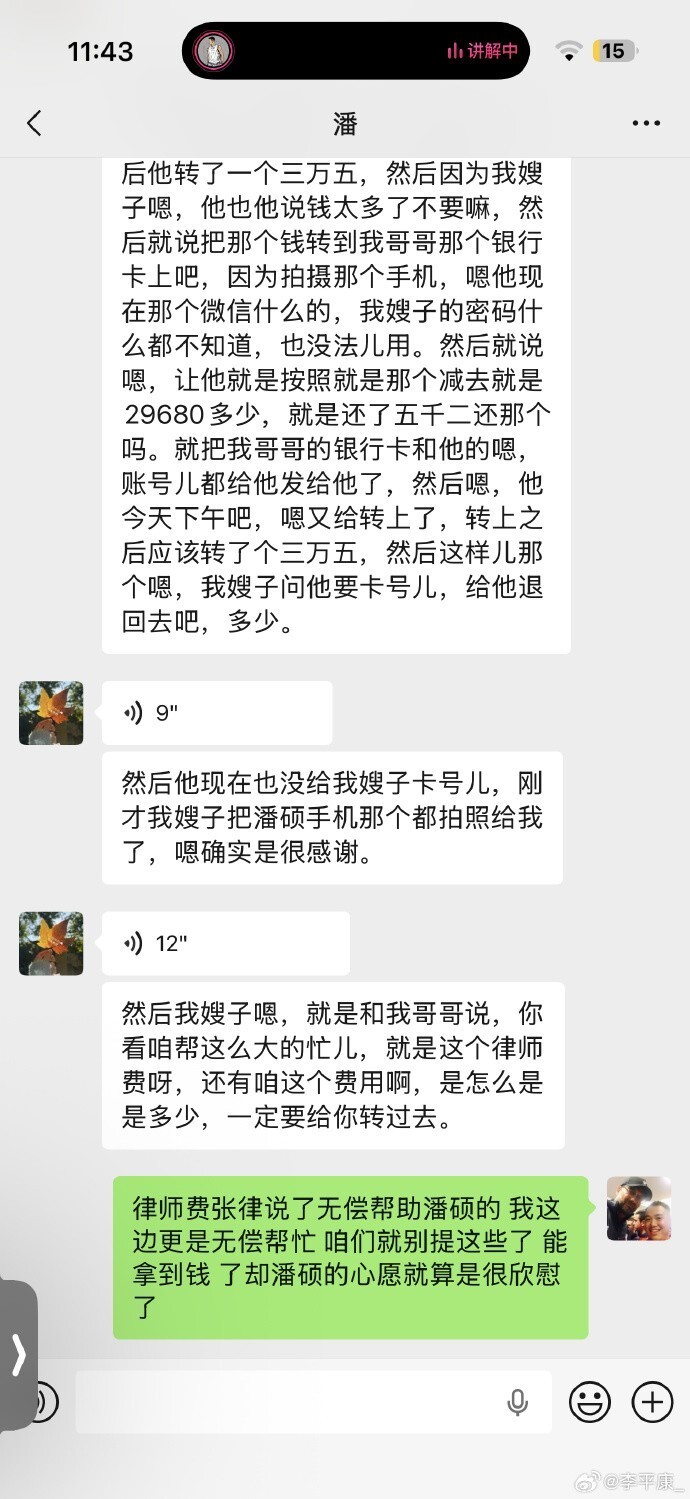This screenshot has width=690, height=1499.
Task: Open the chat's three-dot more menu
Action: pos(646,123)
